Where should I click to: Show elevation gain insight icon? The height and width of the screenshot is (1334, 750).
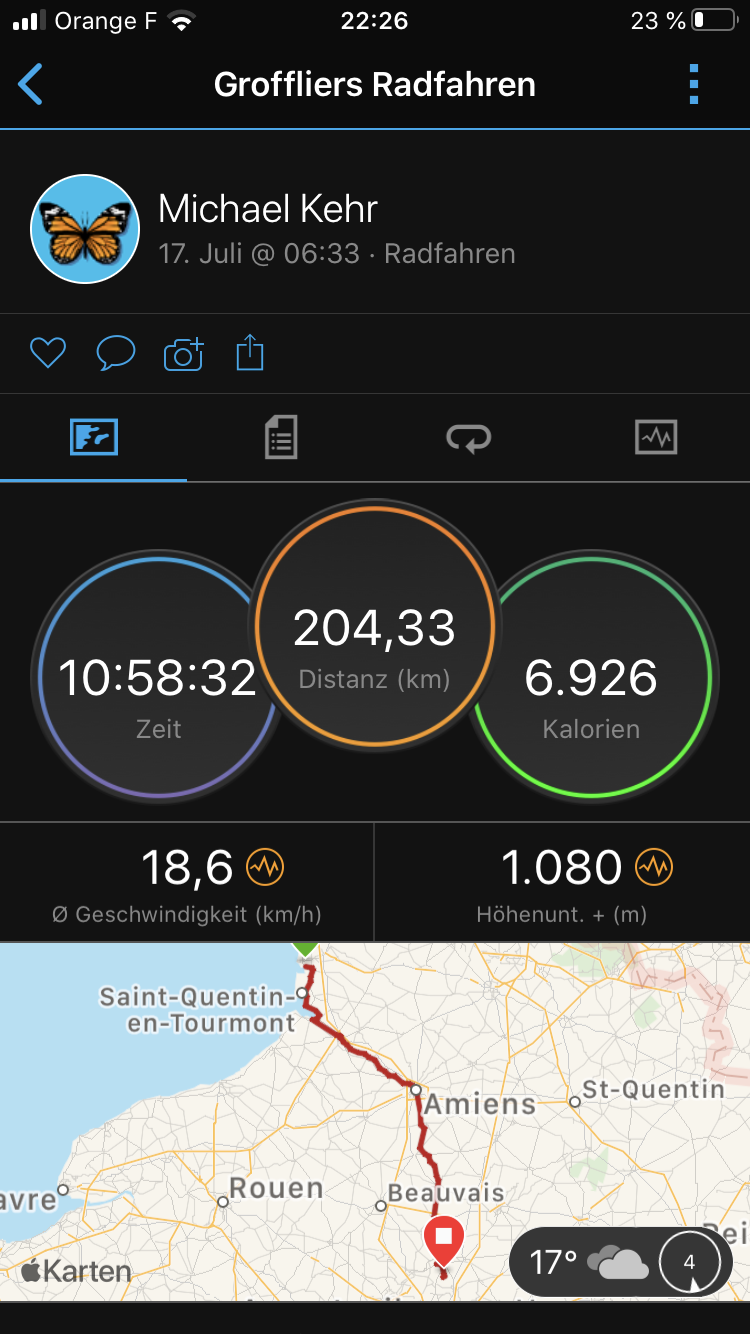(654, 867)
